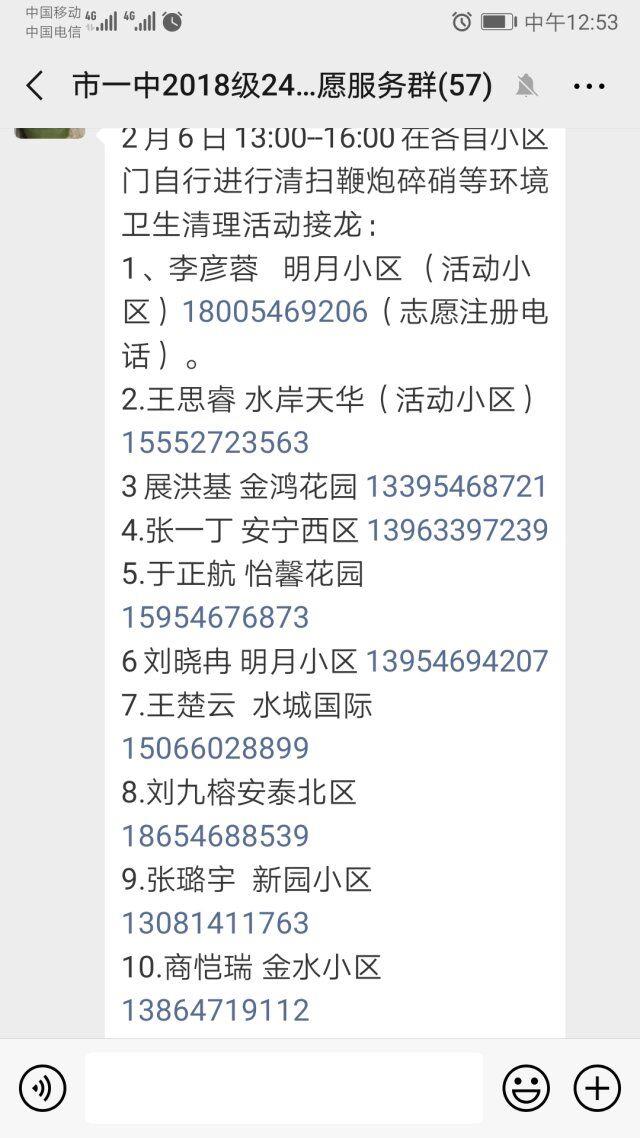Tap phone number 15552723563

click(x=216, y=443)
